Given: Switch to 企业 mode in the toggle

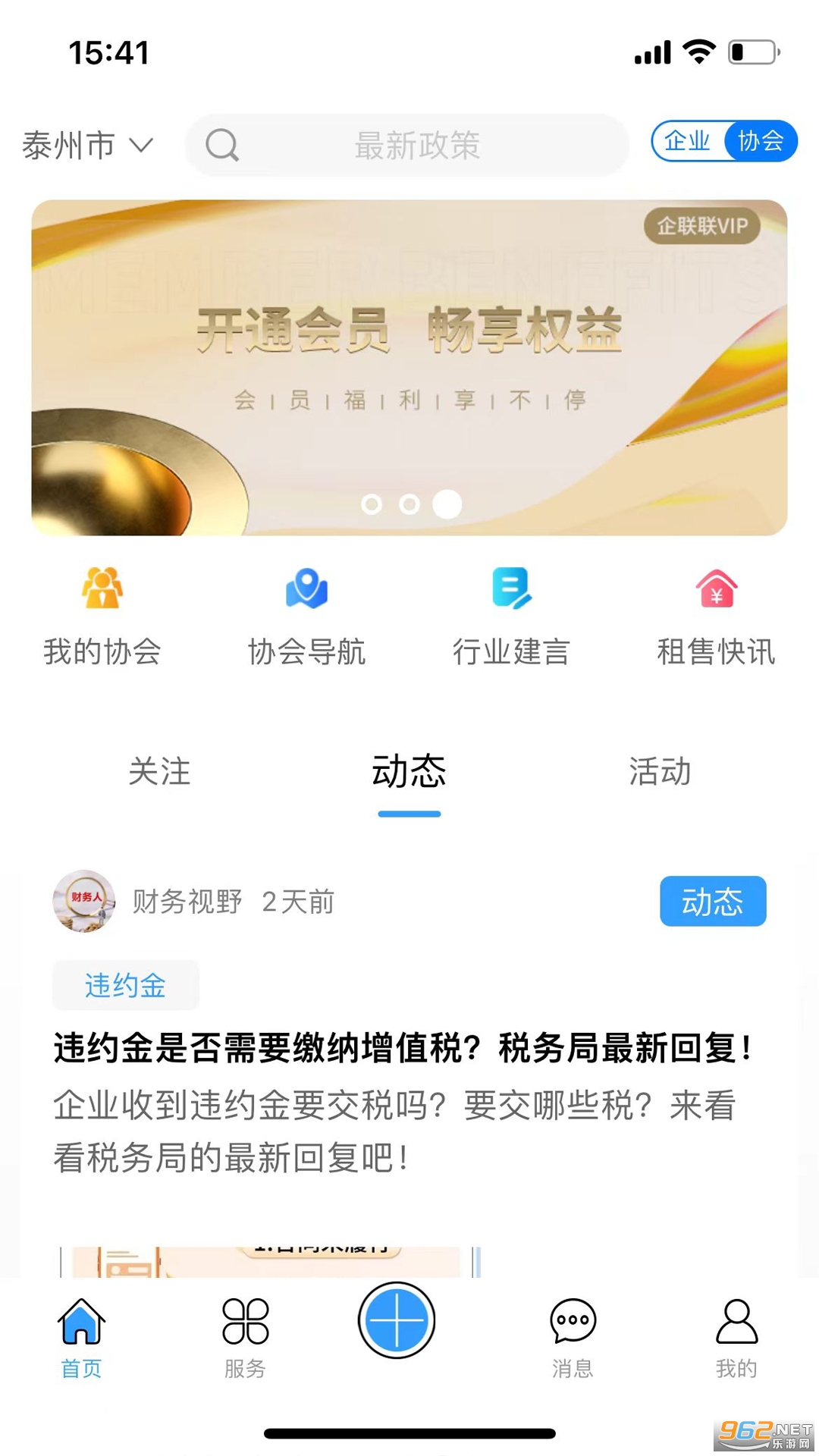Looking at the screenshot, I should tap(689, 141).
